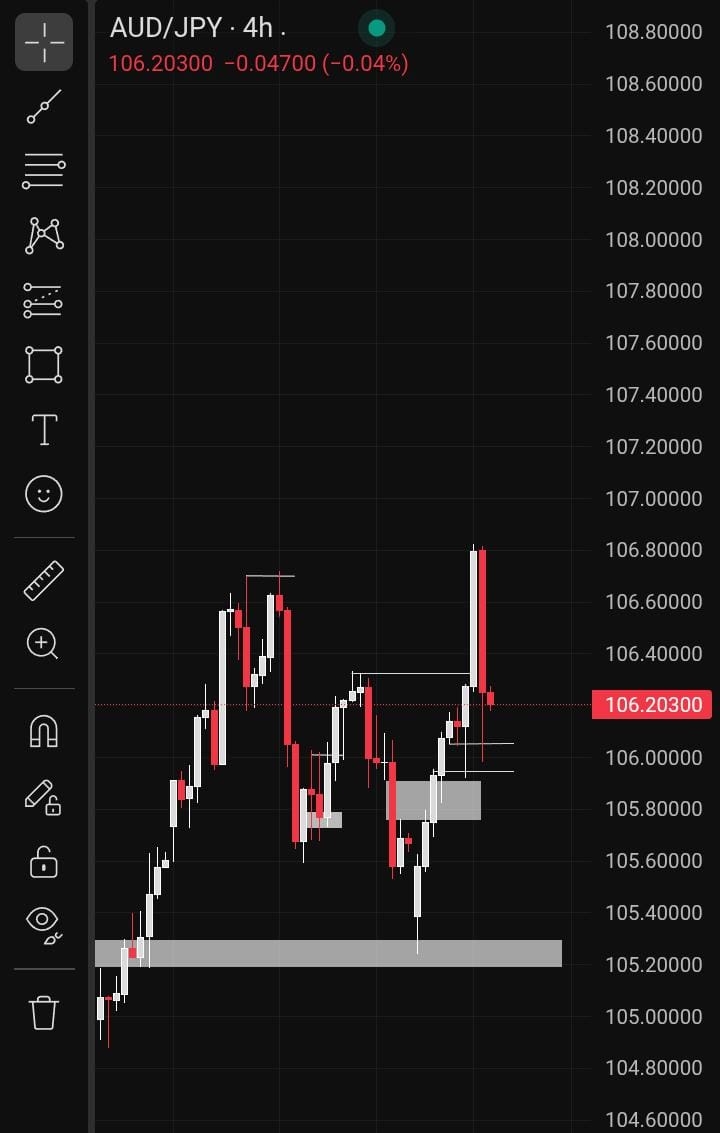Open the AUD/JPY symbol search
The width and height of the screenshot is (720, 1133).
(x=165, y=28)
